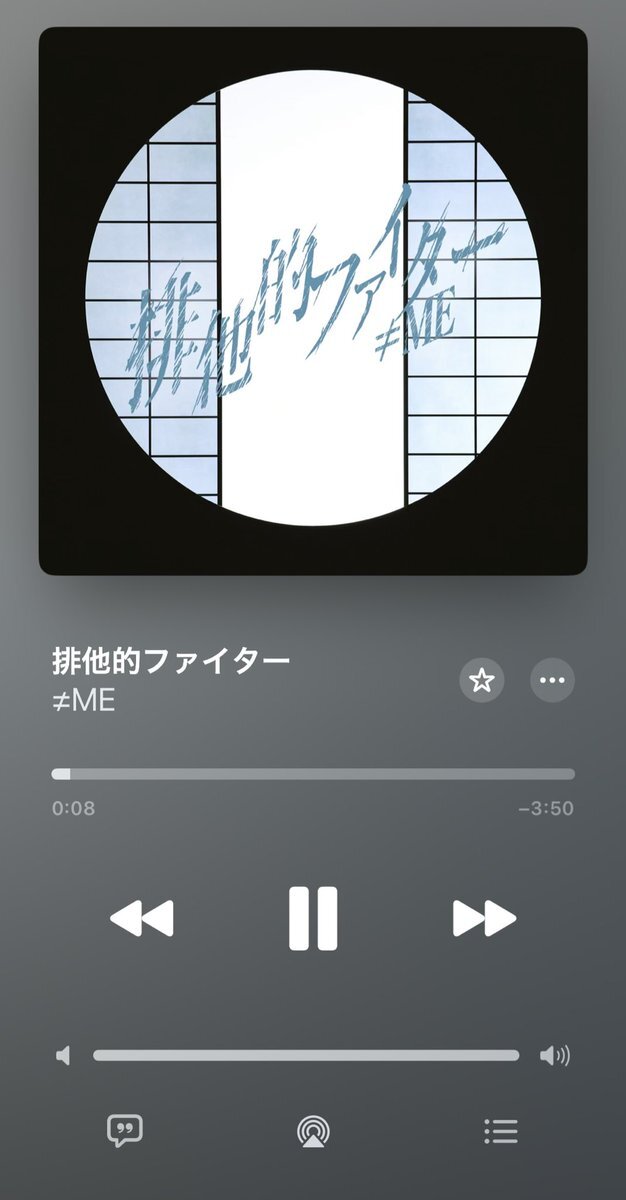
Task: Open the Up Next queue list
Action: point(500,1131)
